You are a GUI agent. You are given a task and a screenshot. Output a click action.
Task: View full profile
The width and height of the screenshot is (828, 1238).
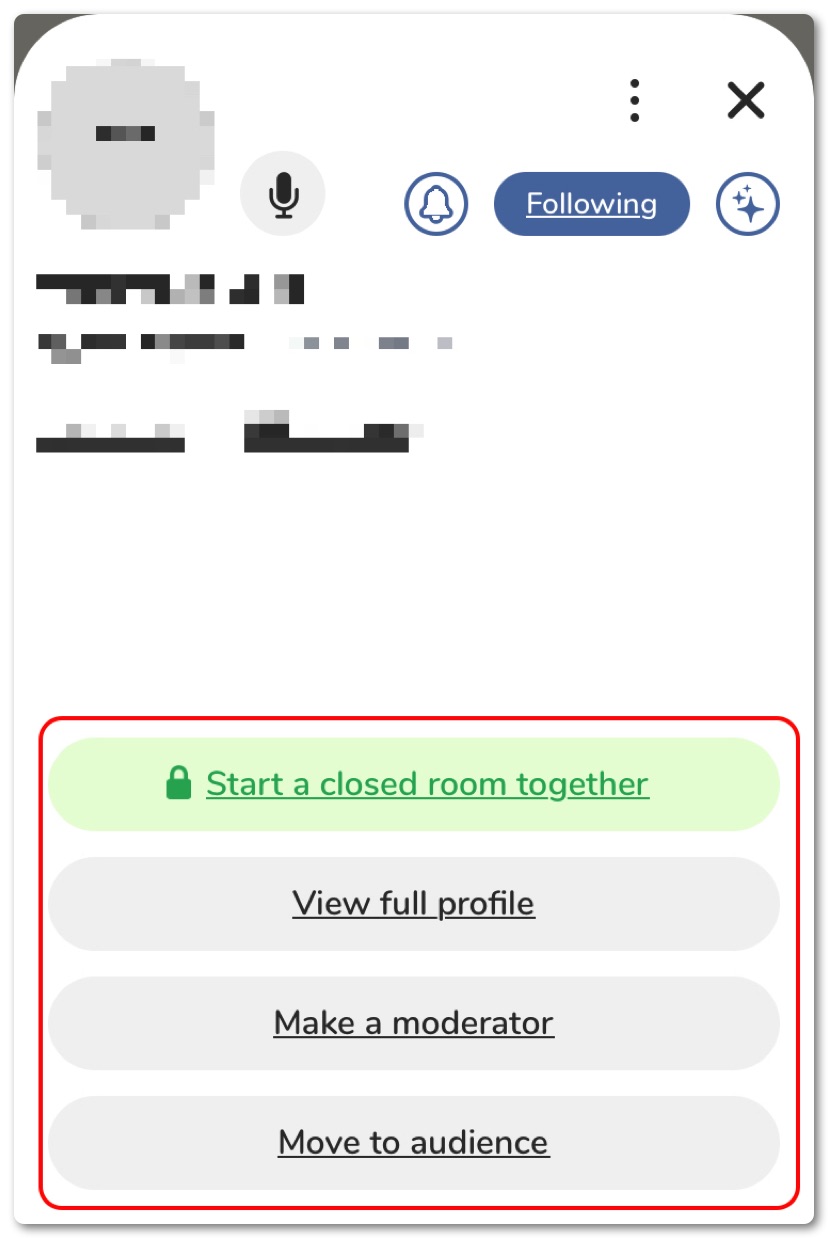click(414, 904)
